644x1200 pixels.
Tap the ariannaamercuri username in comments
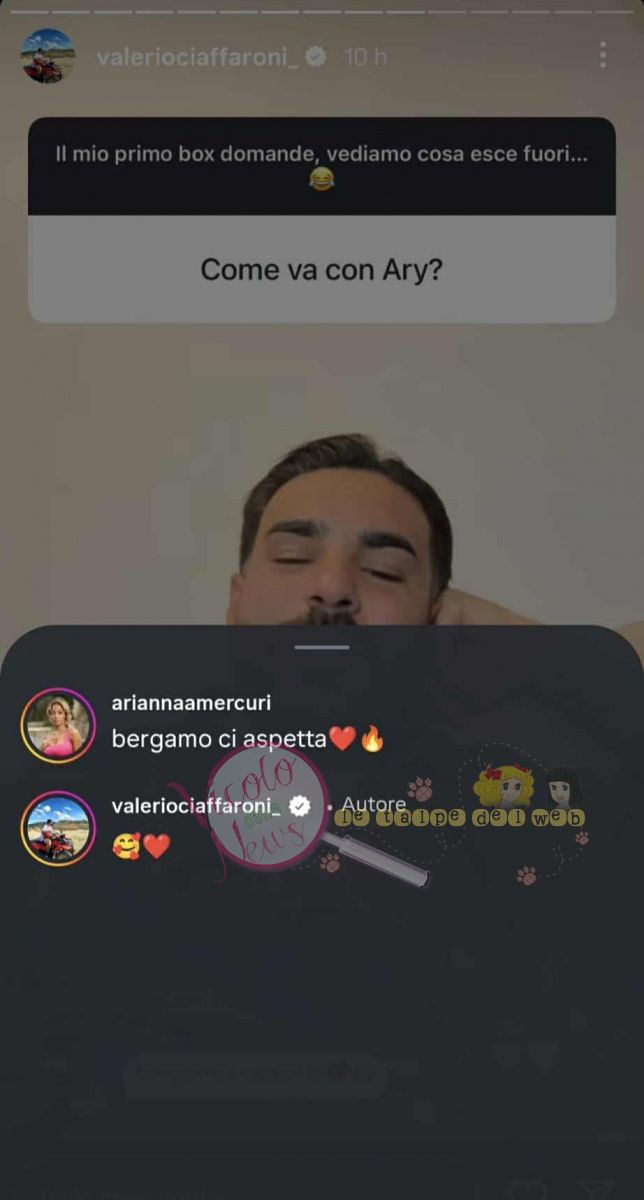(191, 703)
